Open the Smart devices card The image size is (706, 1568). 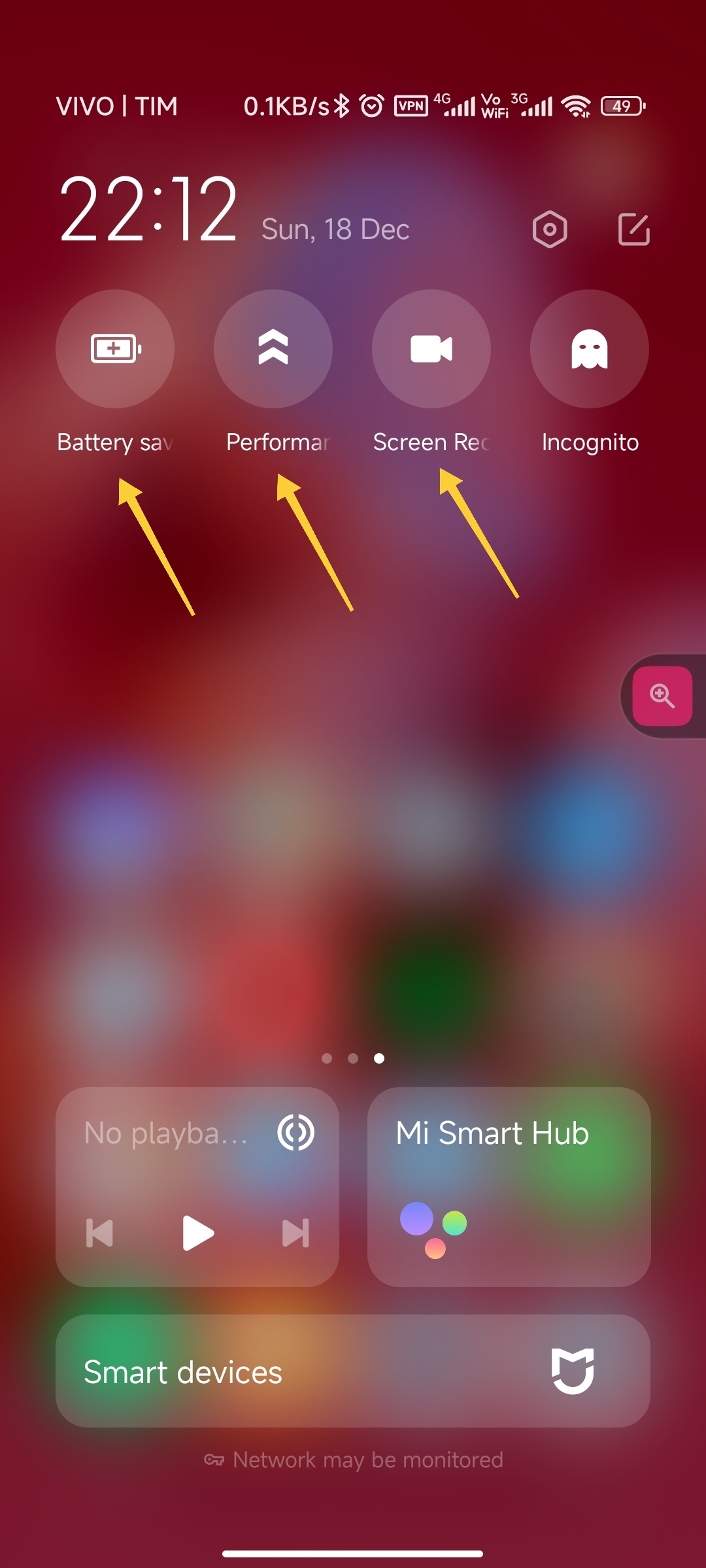pos(353,1371)
